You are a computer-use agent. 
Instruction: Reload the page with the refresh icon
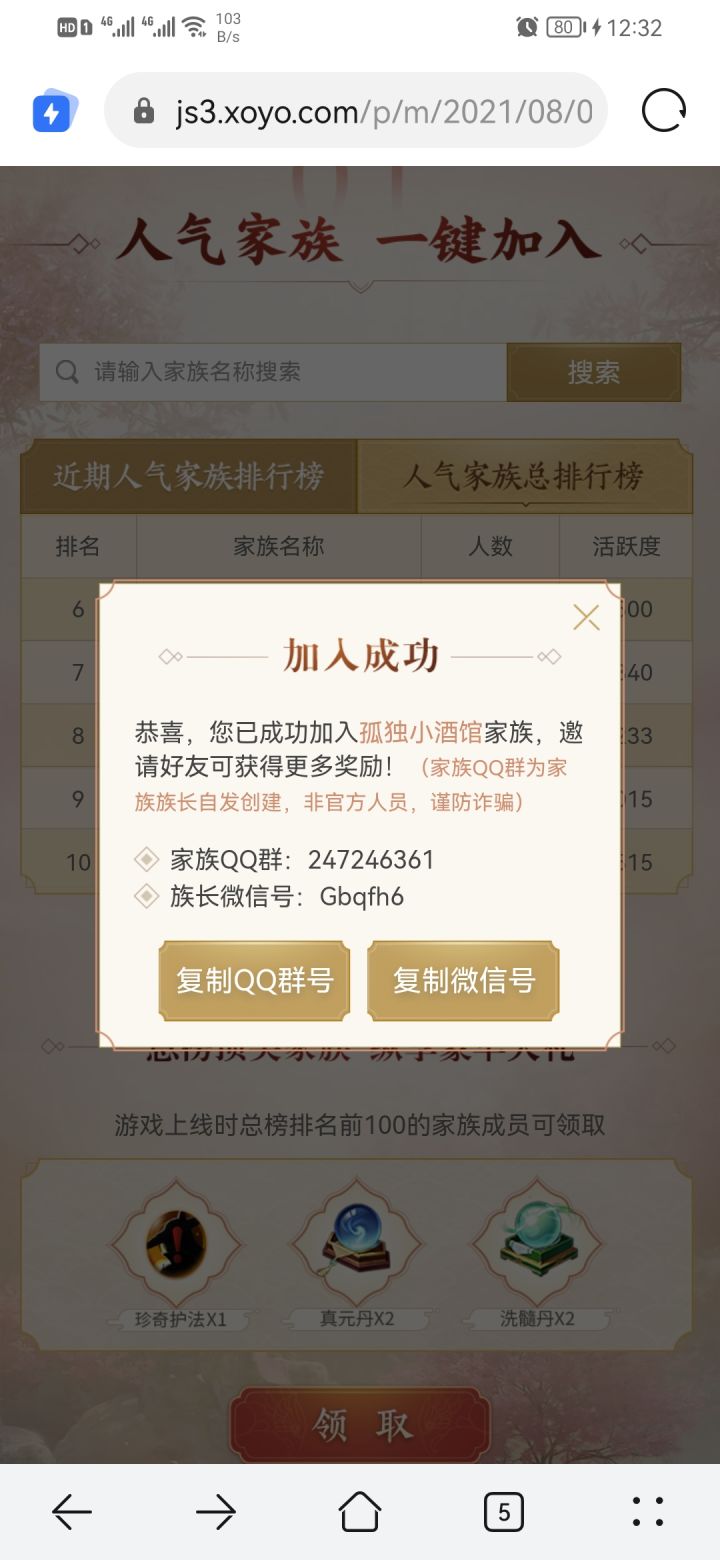(660, 111)
